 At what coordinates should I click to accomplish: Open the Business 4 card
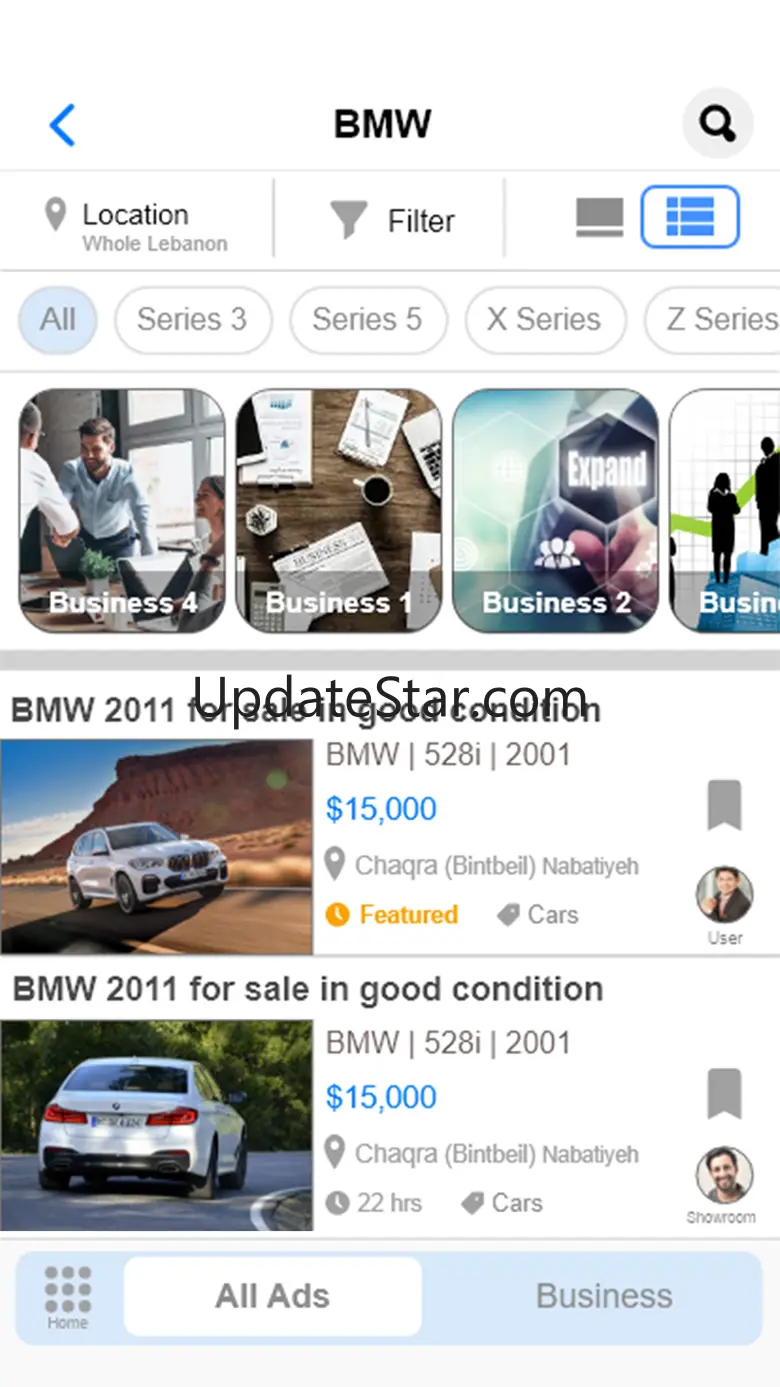(122, 510)
